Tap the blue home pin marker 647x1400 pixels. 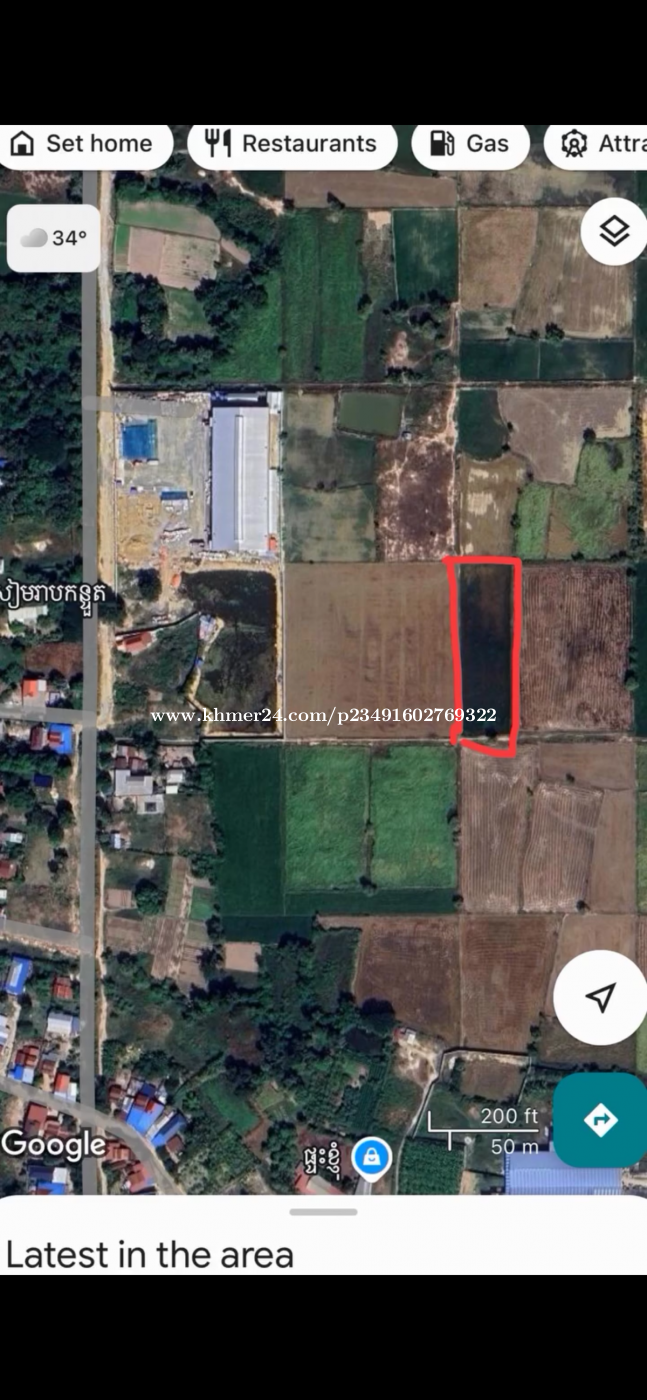pyautogui.click(x=371, y=1158)
